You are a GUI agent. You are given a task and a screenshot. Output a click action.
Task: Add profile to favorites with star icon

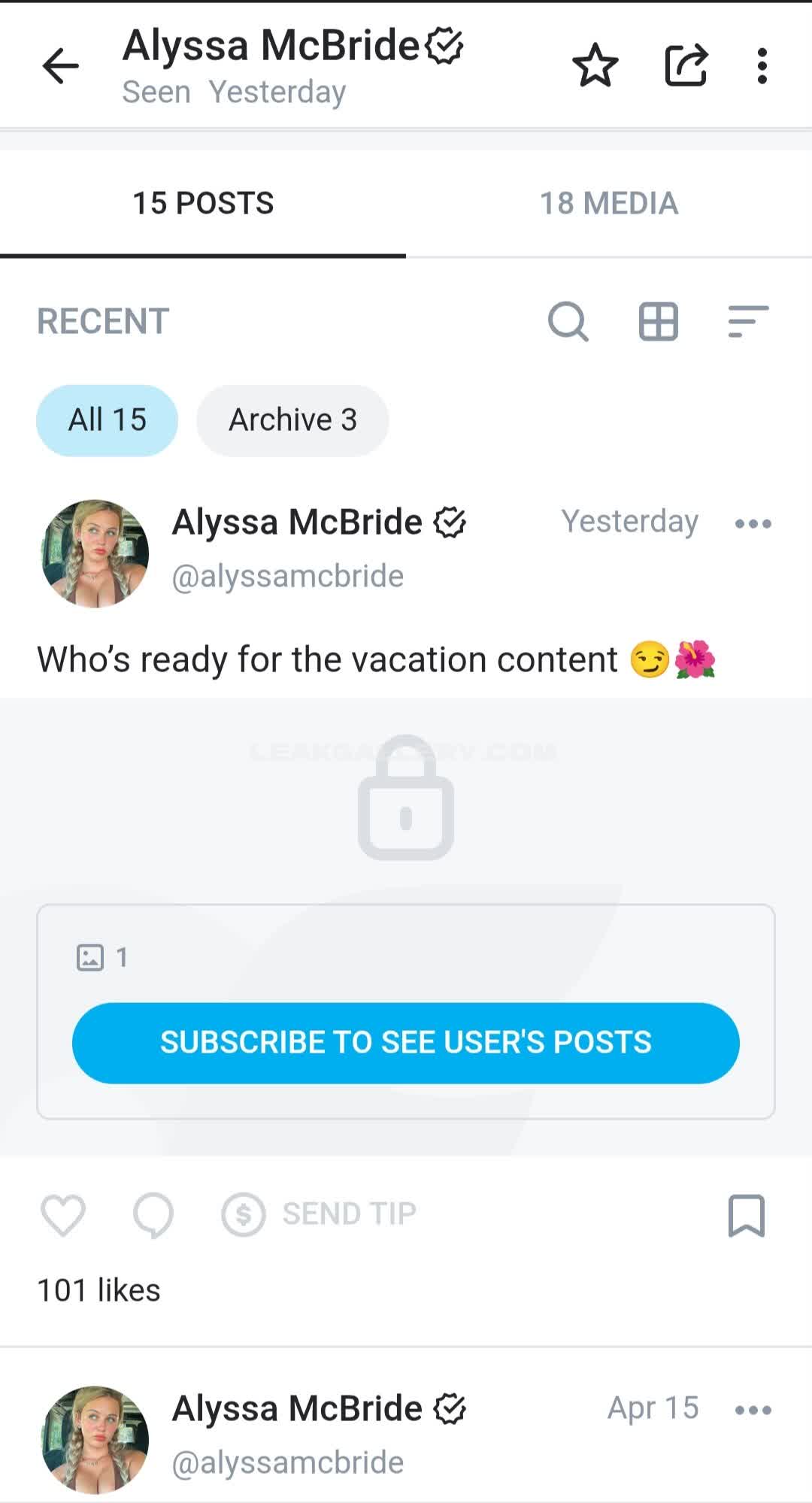pos(595,66)
